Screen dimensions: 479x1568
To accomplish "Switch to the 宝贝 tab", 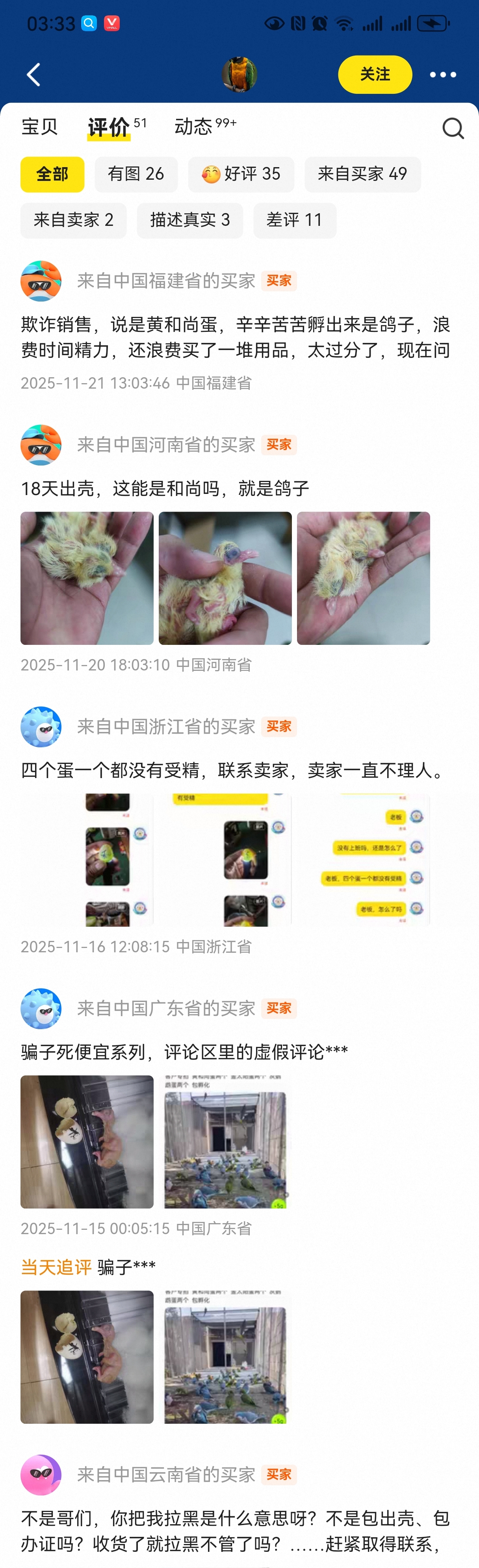I will [x=39, y=127].
